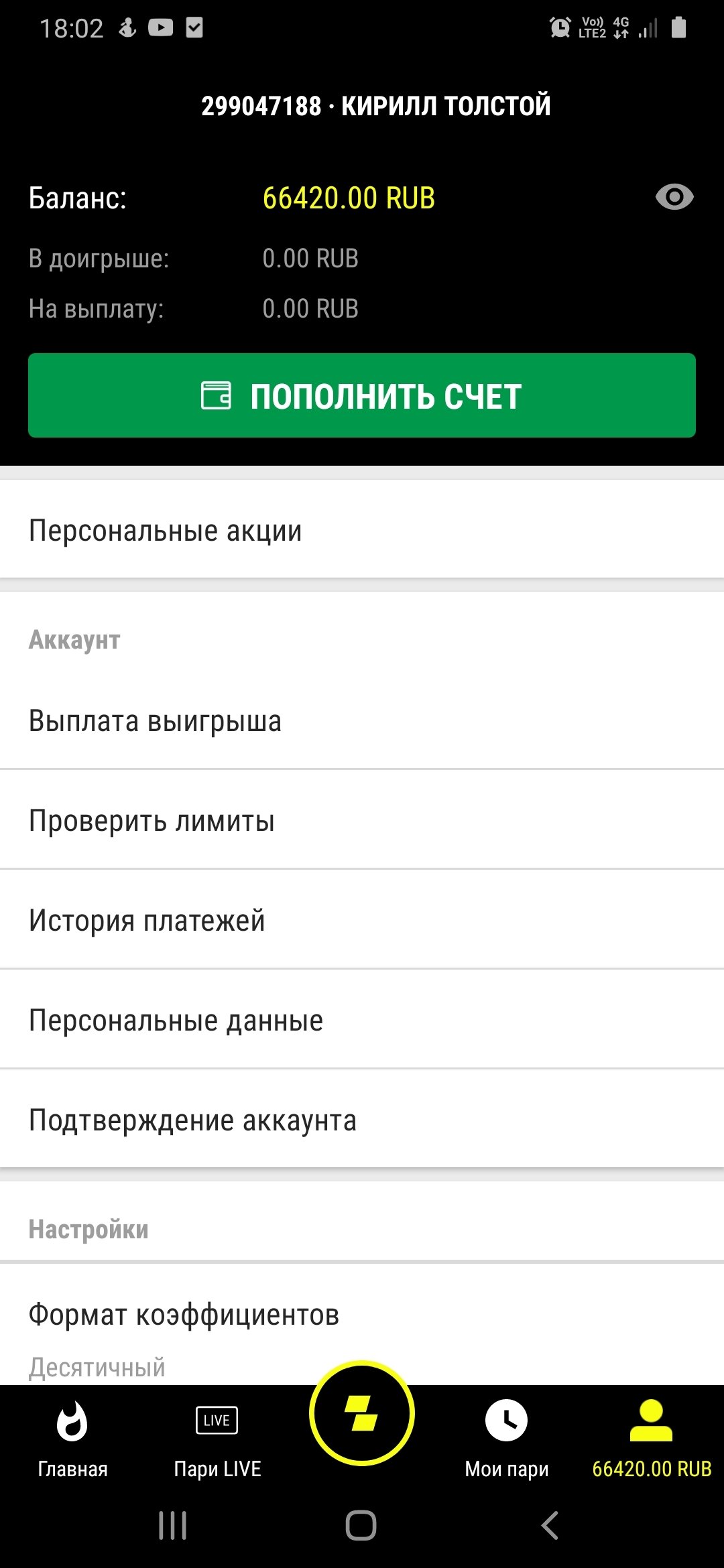Open recent apps from the navigation bar
The image size is (724, 1568).
coord(172,1525)
